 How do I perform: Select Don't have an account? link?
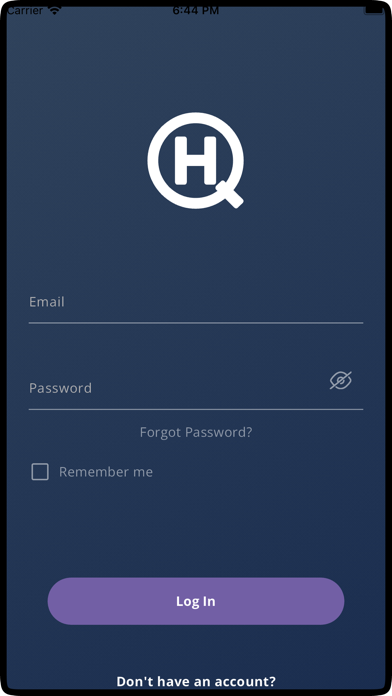pos(196,681)
